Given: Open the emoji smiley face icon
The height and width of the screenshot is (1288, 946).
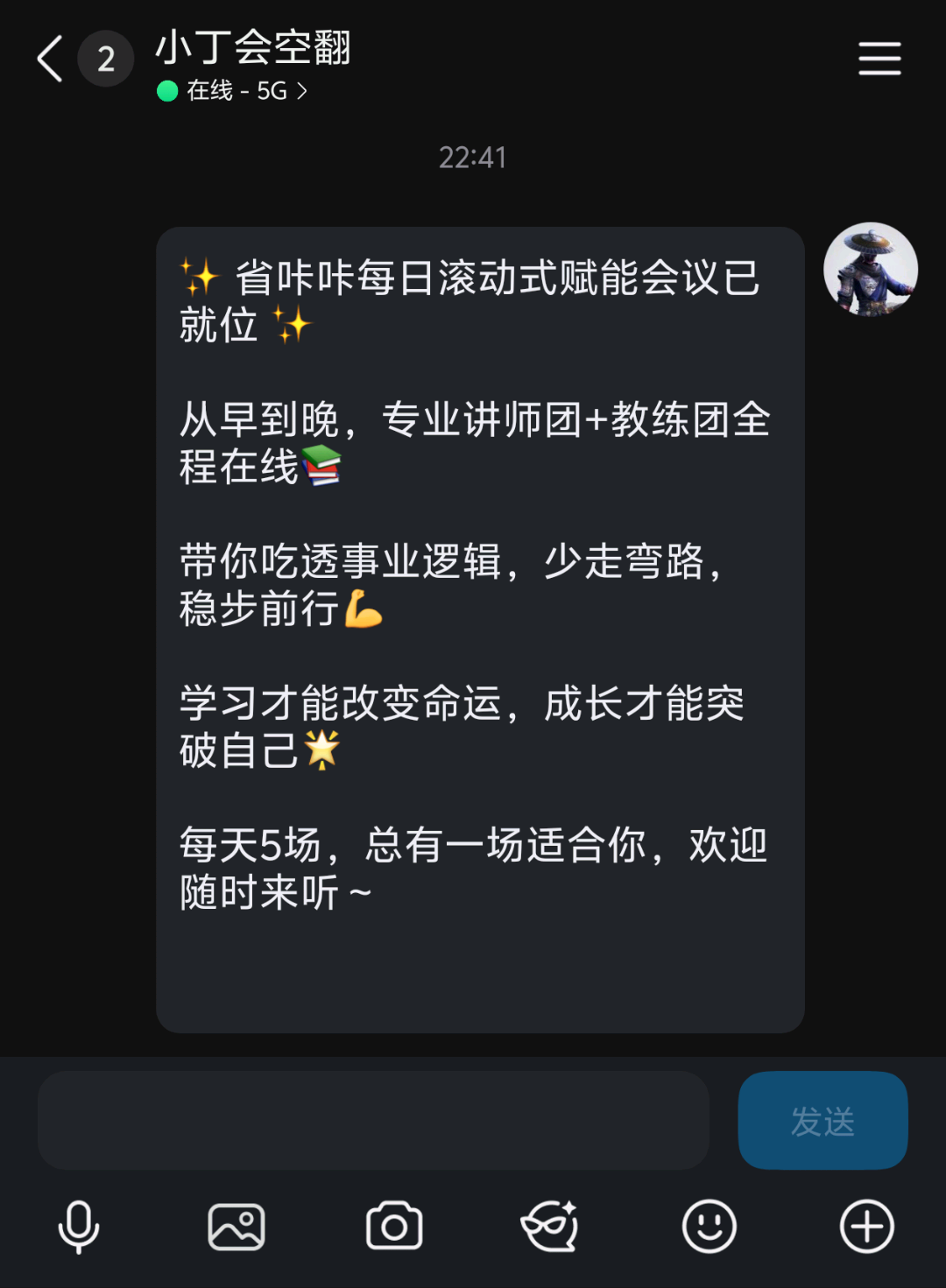Looking at the screenshot, I should [x=710, y=1226].
